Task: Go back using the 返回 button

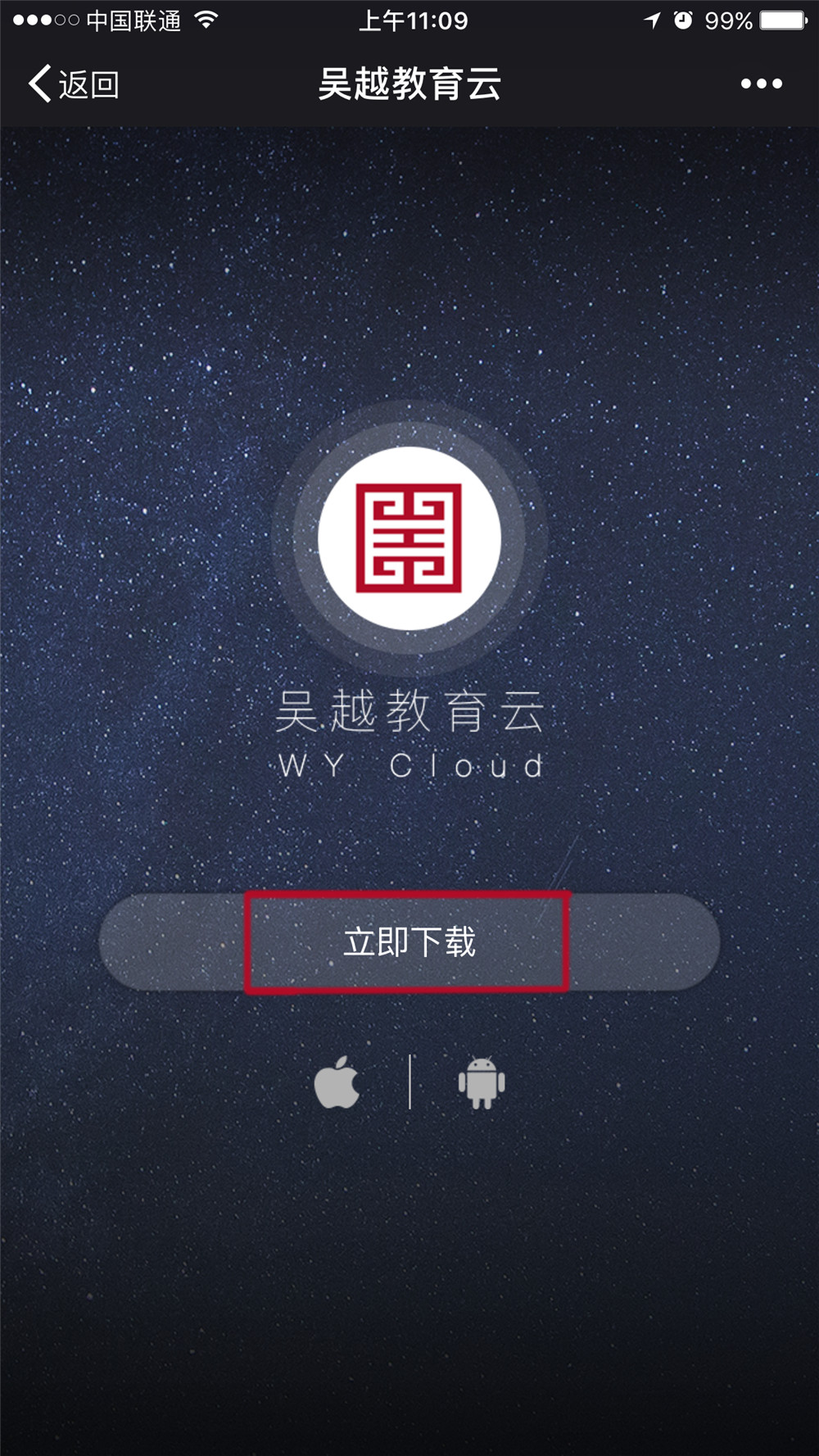Action: coord(74,84)
